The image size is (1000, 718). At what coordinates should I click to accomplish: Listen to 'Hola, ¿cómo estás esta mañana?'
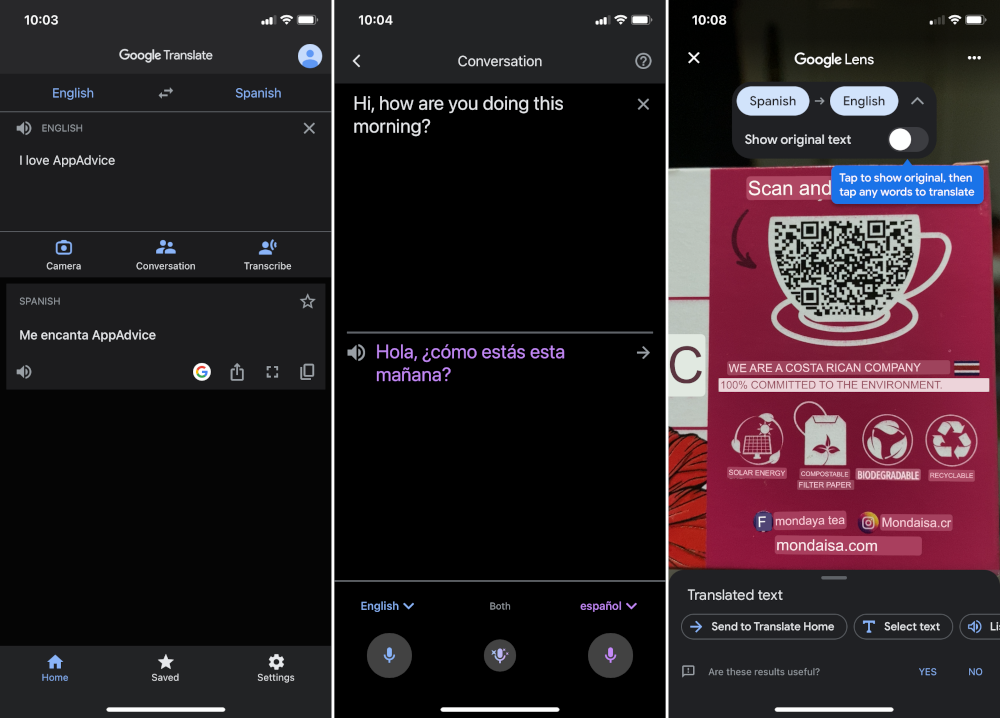tap(356, 352)
